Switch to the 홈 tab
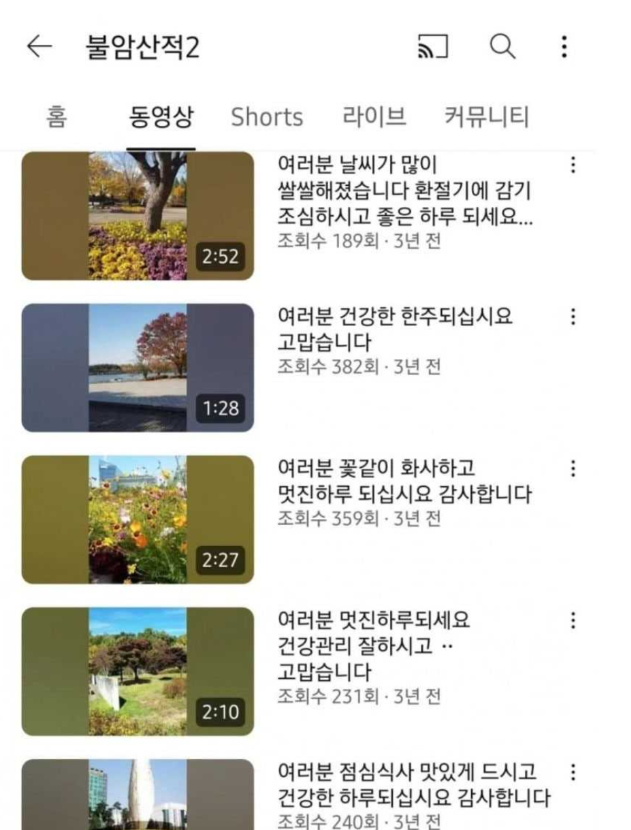The height and width of the screenshot is (830, 631). [x=57, y=116]
